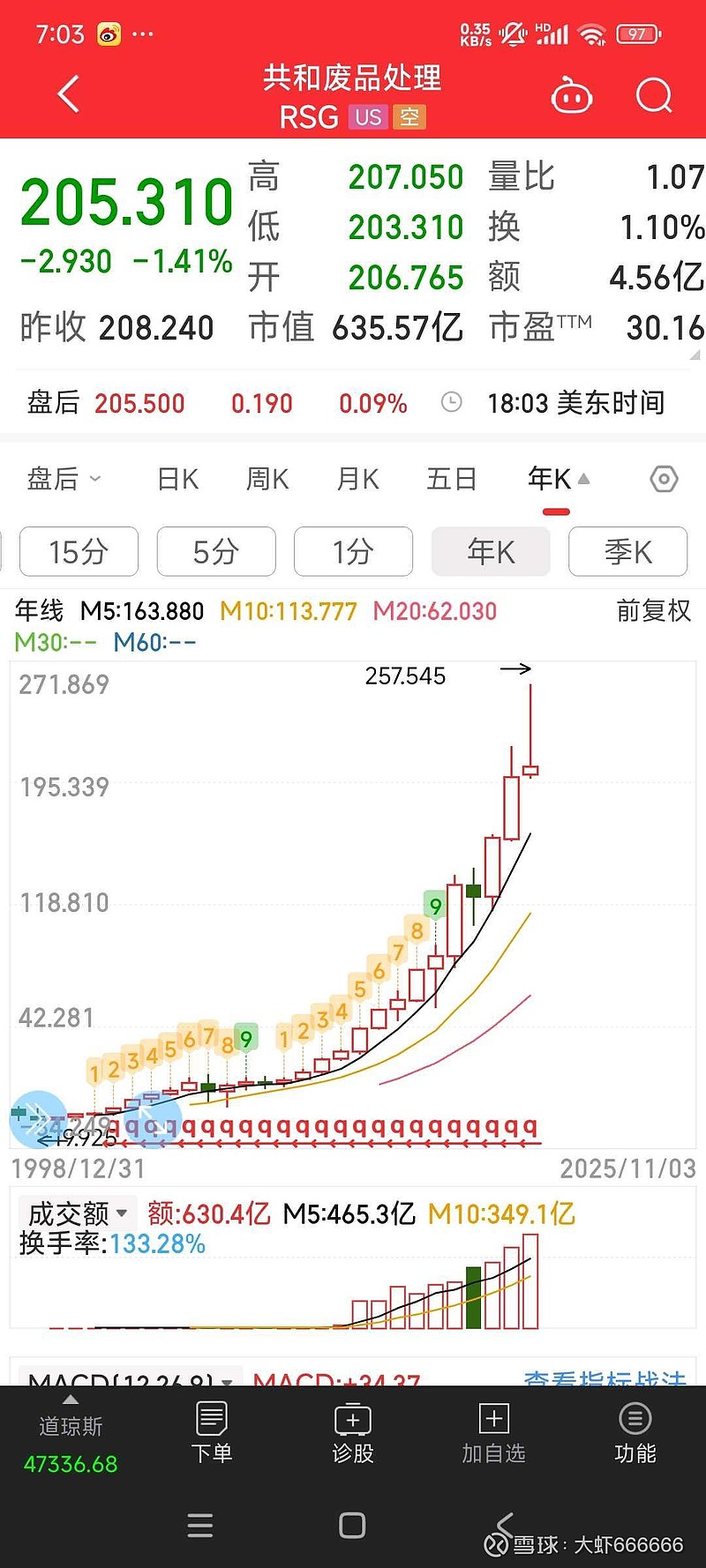Tap the robot assistant icon next to search

click(571, 95)
